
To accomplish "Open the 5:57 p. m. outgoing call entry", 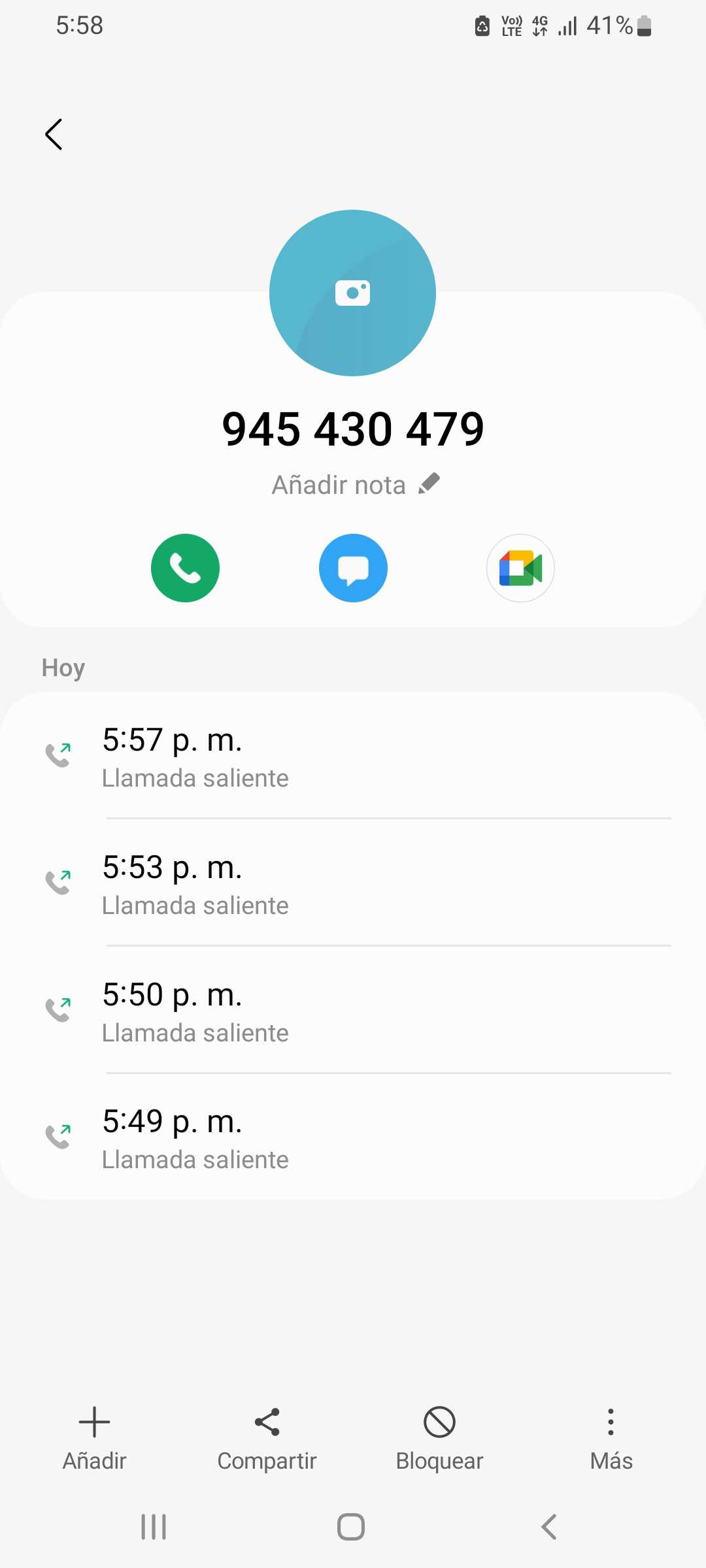I will coord(353,757).
